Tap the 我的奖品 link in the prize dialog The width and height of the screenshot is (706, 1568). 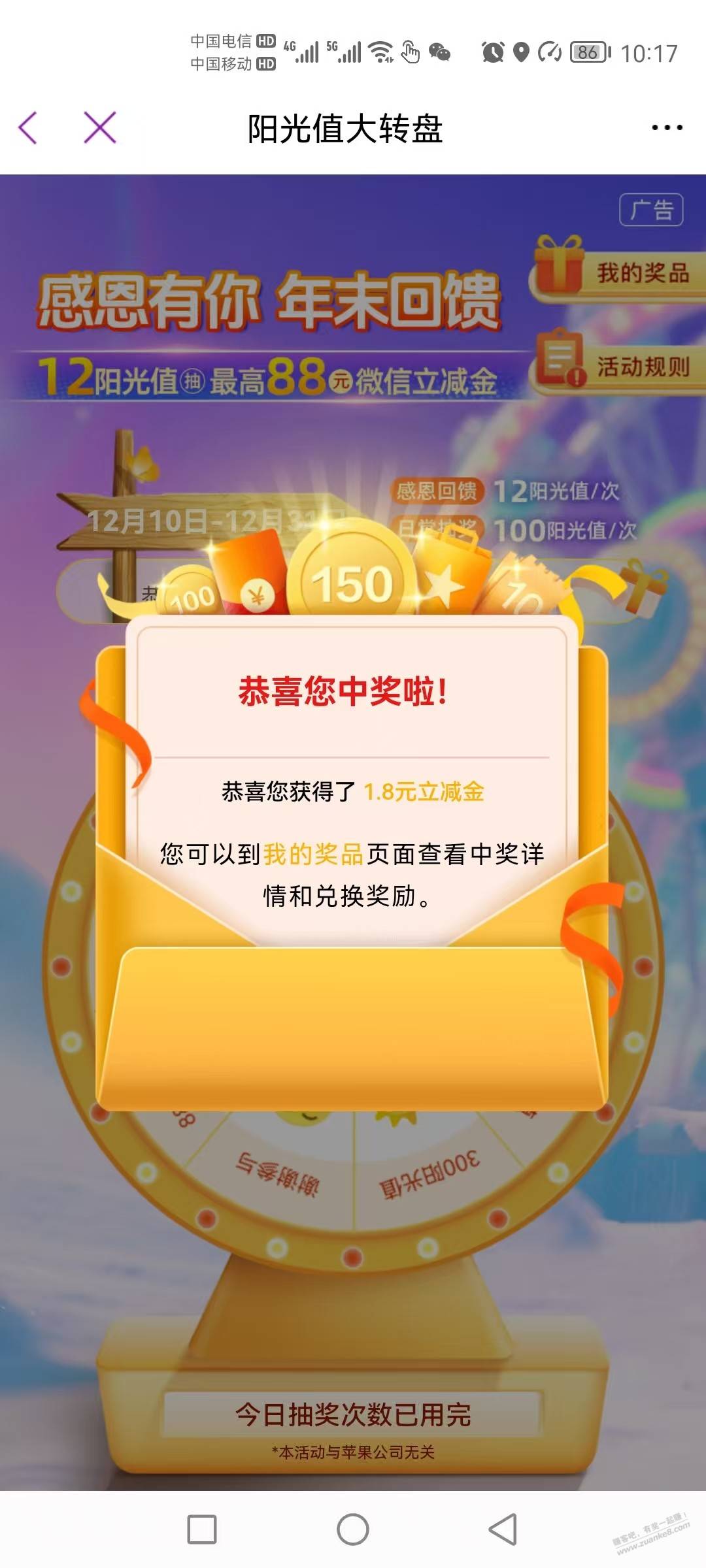313,854
